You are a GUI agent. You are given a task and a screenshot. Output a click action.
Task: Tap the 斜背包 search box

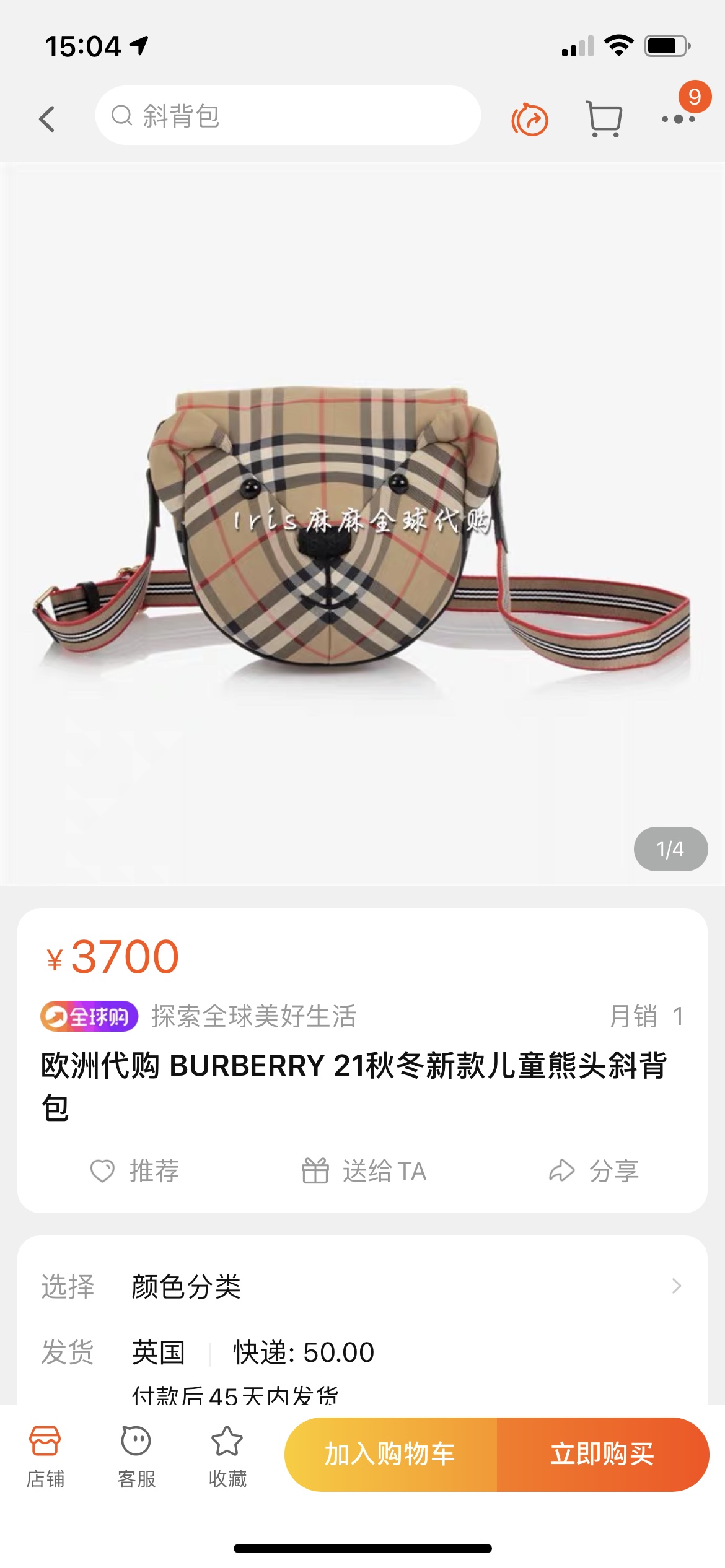click(x=288, y=116)
